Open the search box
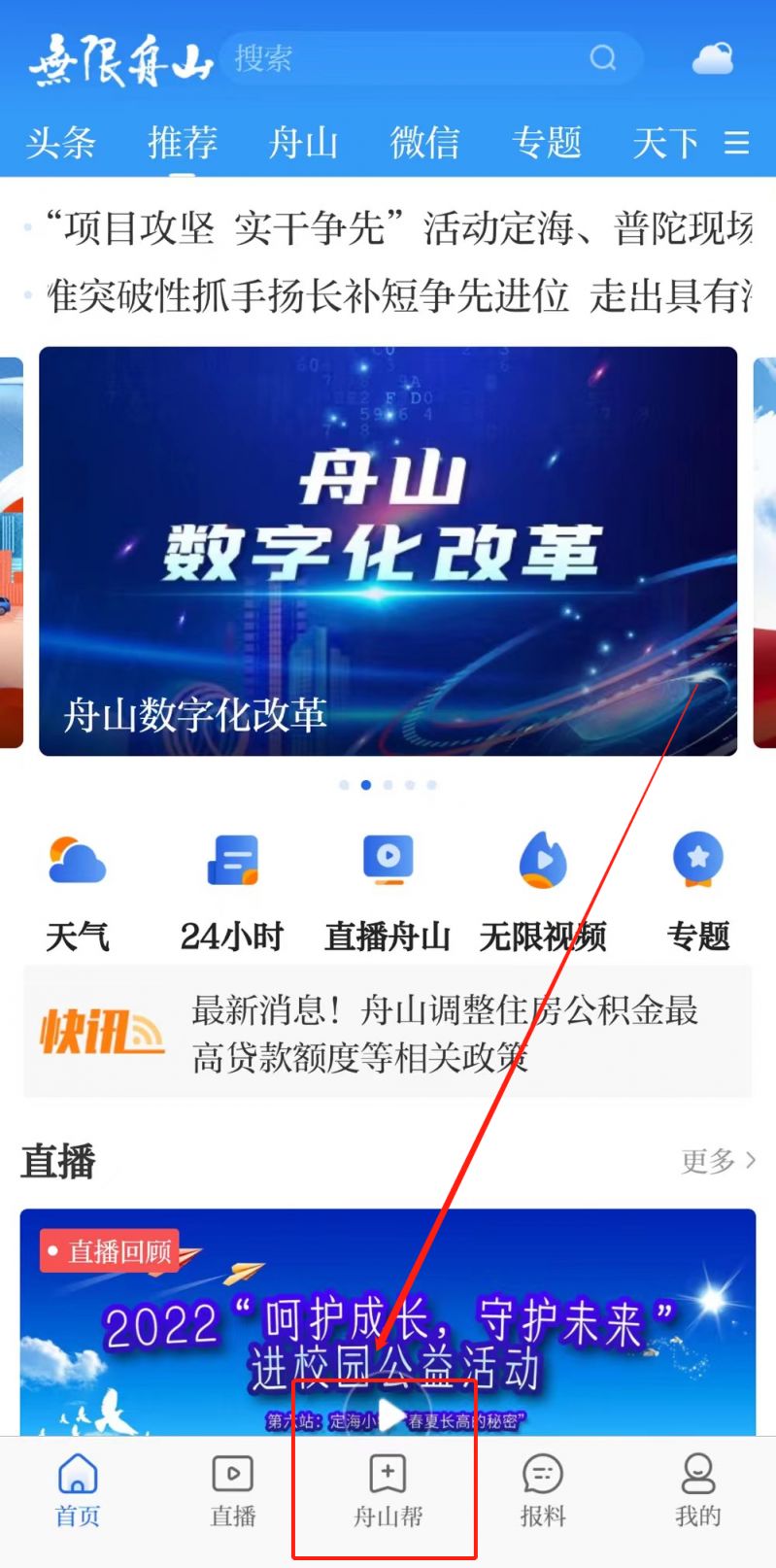The width and height of the screenshot is (776, 1568). tap(418, 58)
